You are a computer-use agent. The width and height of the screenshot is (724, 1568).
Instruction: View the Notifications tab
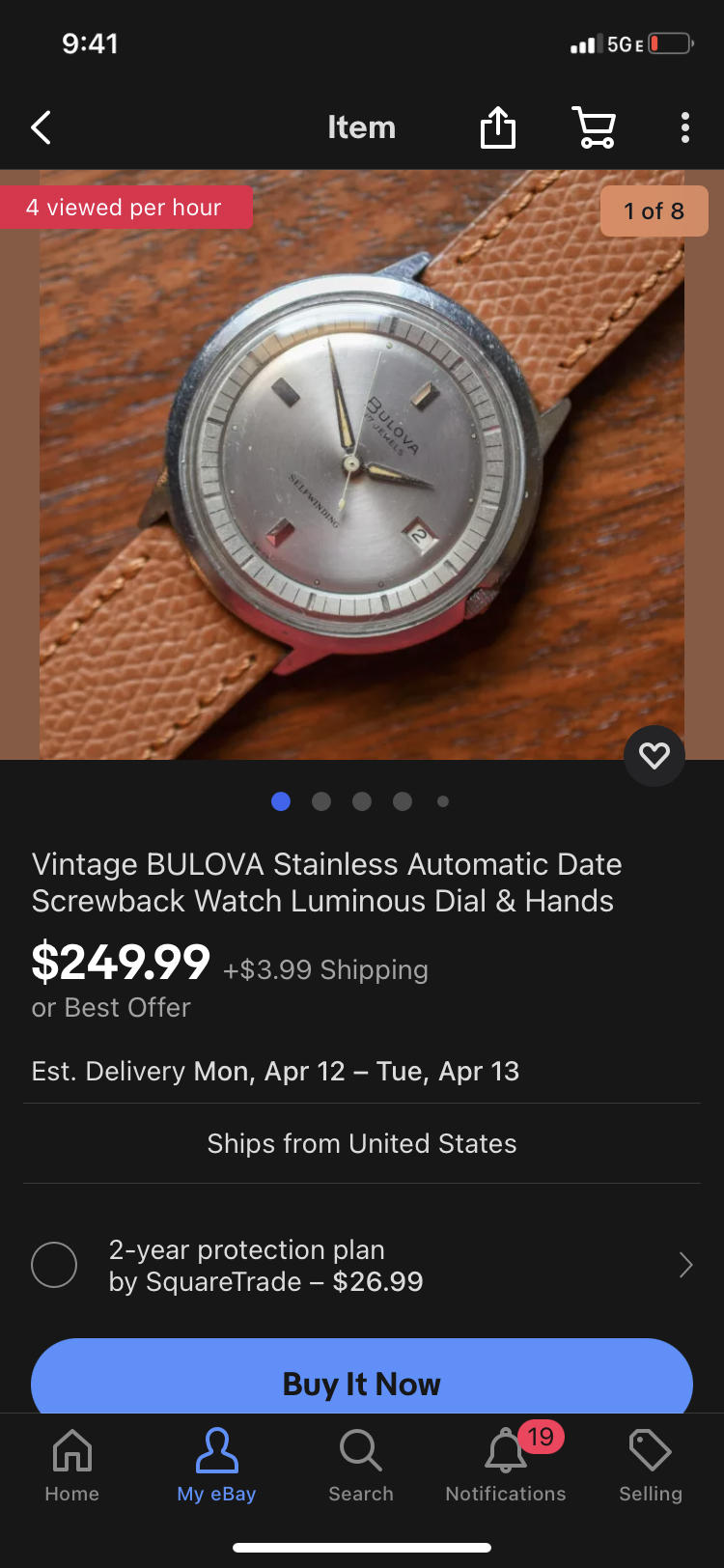tap(506, 1465)
